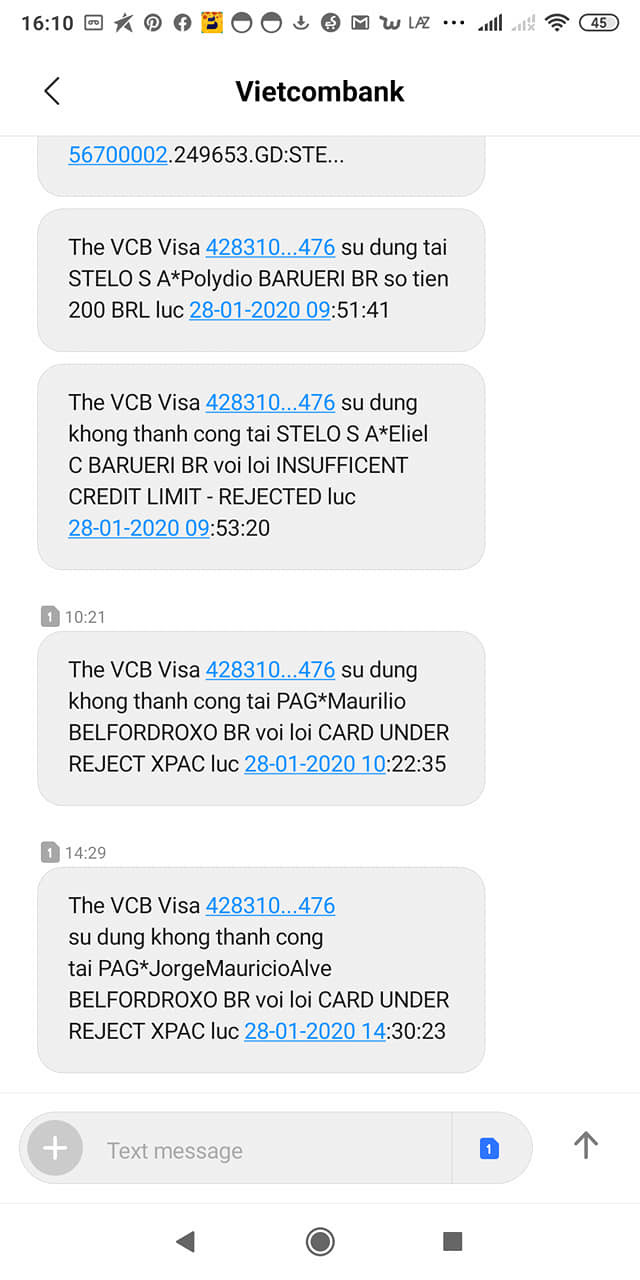The image size is (640, 1280).
Task: Open the 28-01-2020 14 date link
Action: 314,1031
